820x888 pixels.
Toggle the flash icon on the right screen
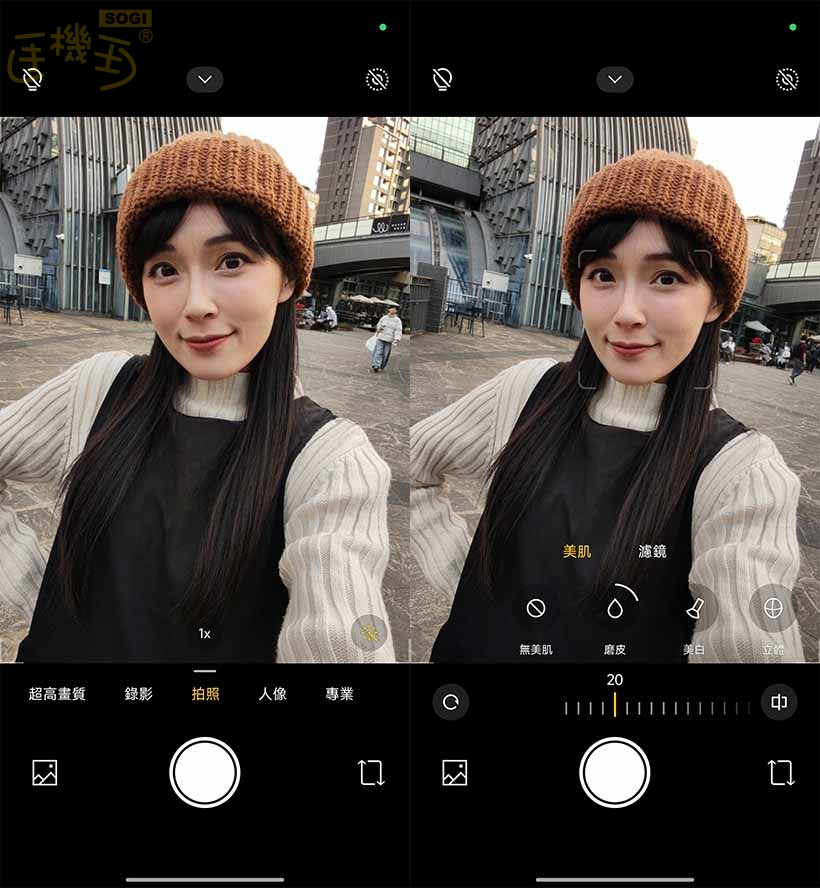[x=442, y=79]
